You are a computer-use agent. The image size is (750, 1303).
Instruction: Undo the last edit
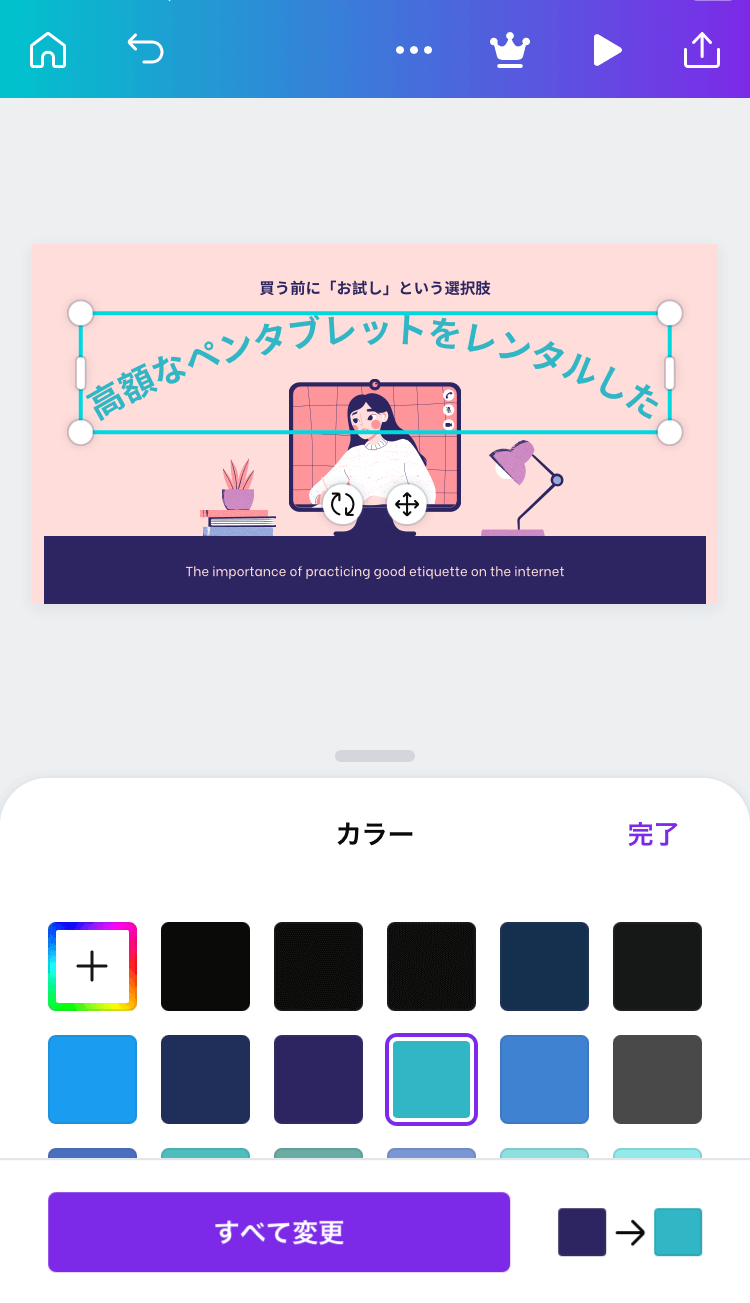(x=146, y=49)
